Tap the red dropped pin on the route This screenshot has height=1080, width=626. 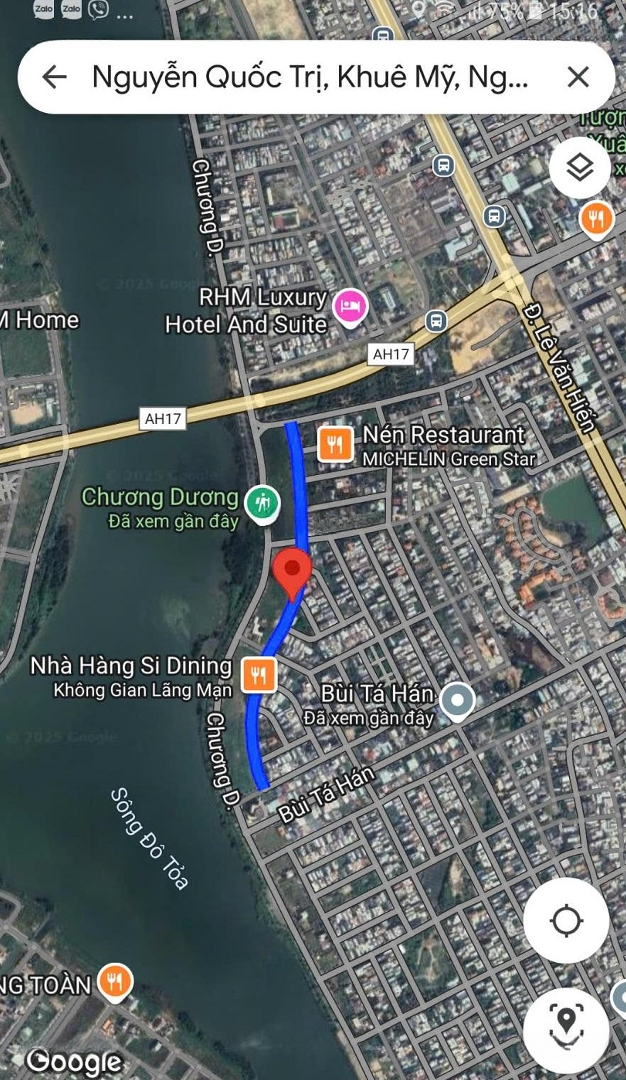[292, 572]
